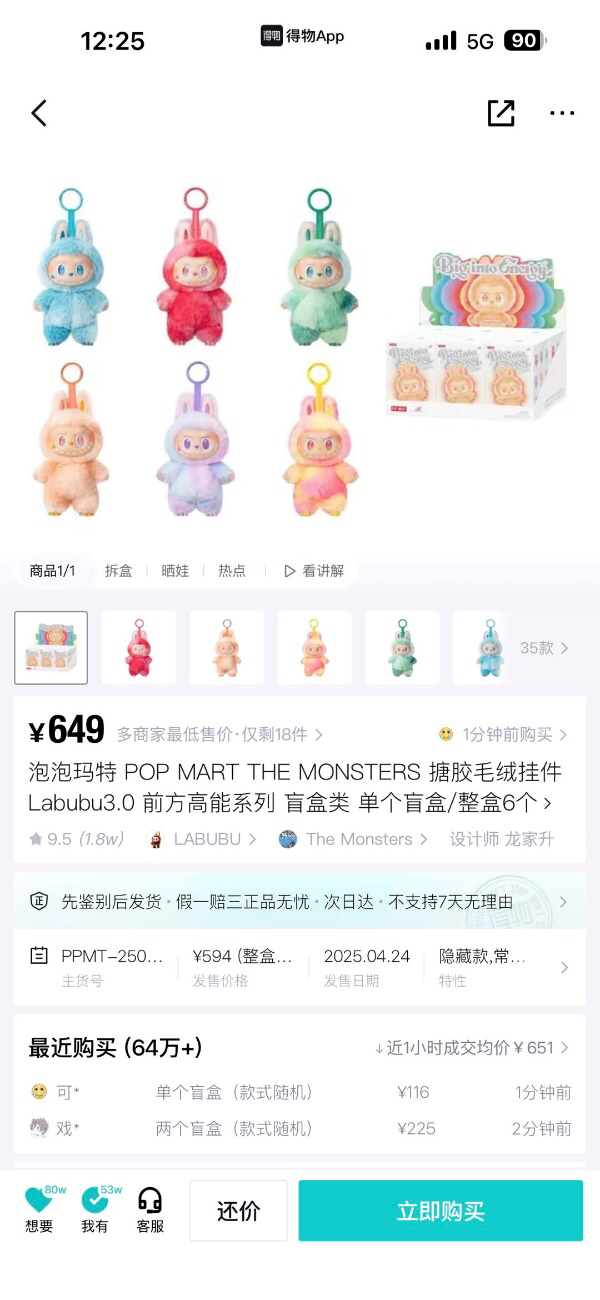
Task: View all 35款 styles
Action: [x=544, y=648]
